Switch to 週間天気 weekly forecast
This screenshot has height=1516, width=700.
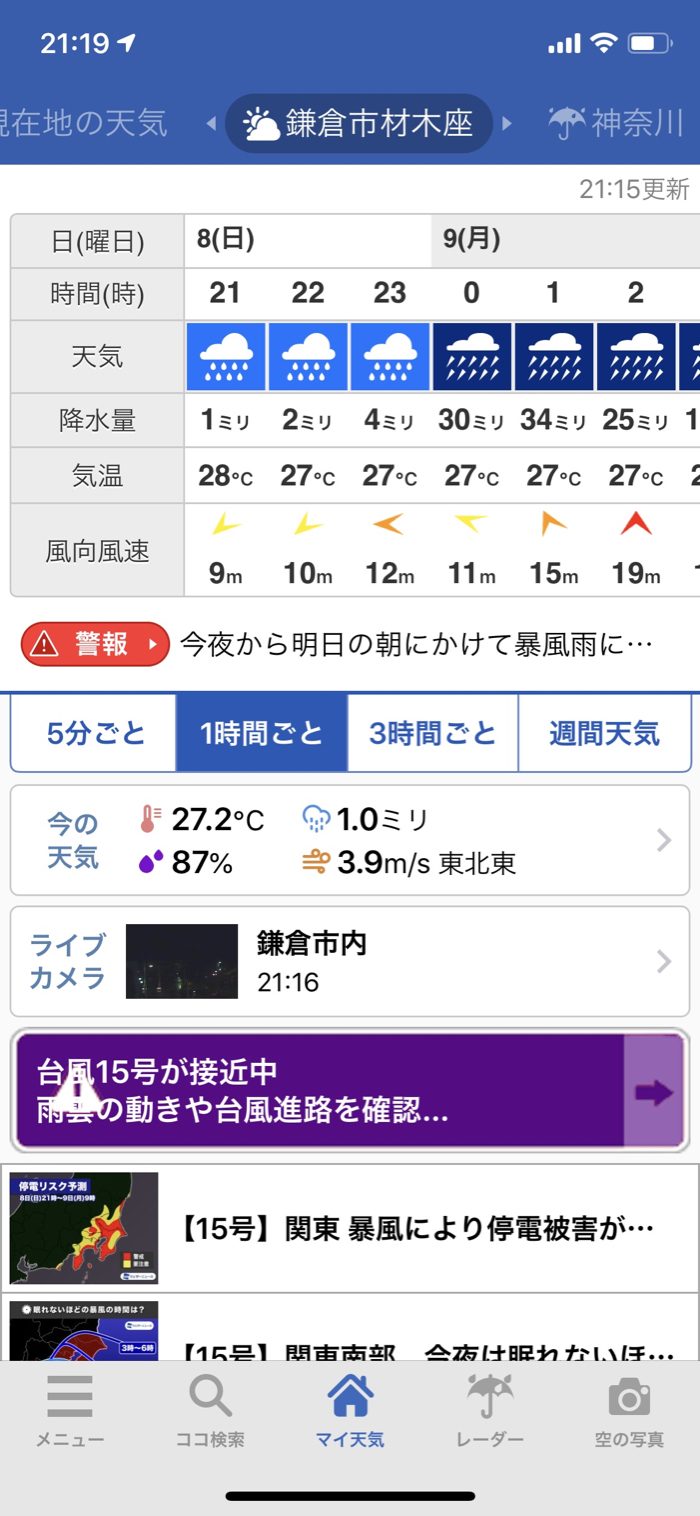pos(604,733)
